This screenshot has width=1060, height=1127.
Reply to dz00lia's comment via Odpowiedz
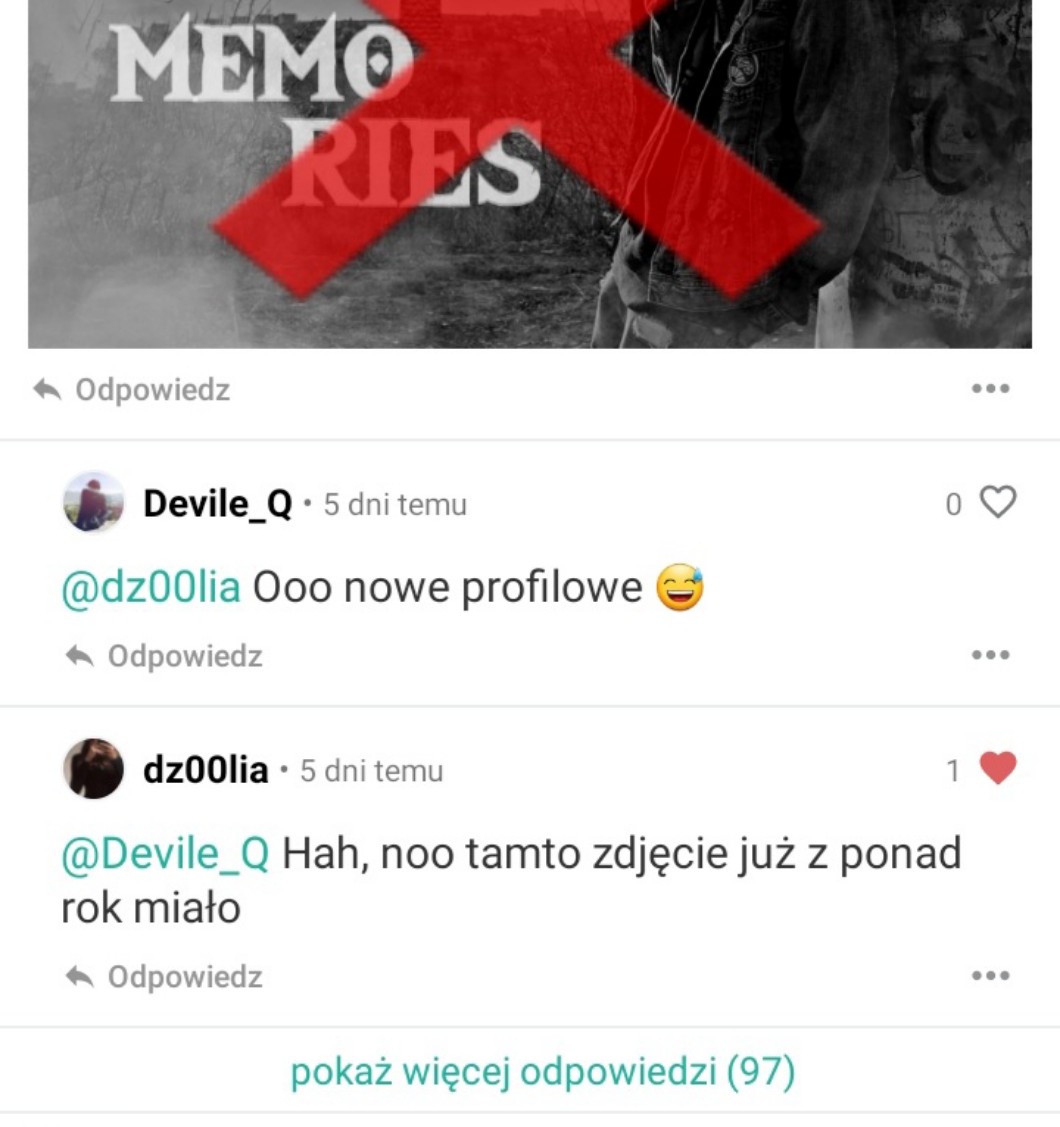click(x=164, y=977)
